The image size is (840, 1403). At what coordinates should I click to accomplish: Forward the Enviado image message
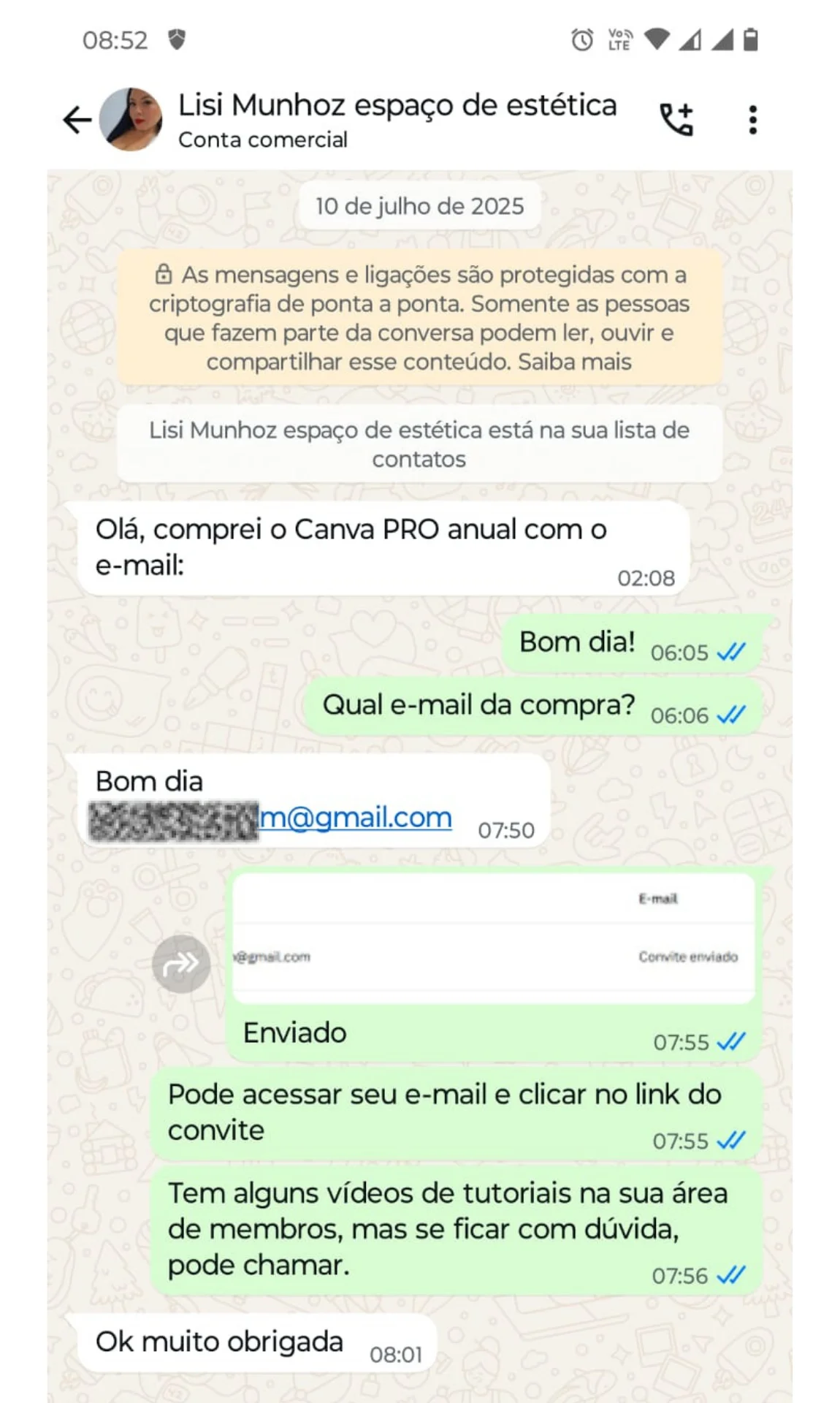pos(181,964)
